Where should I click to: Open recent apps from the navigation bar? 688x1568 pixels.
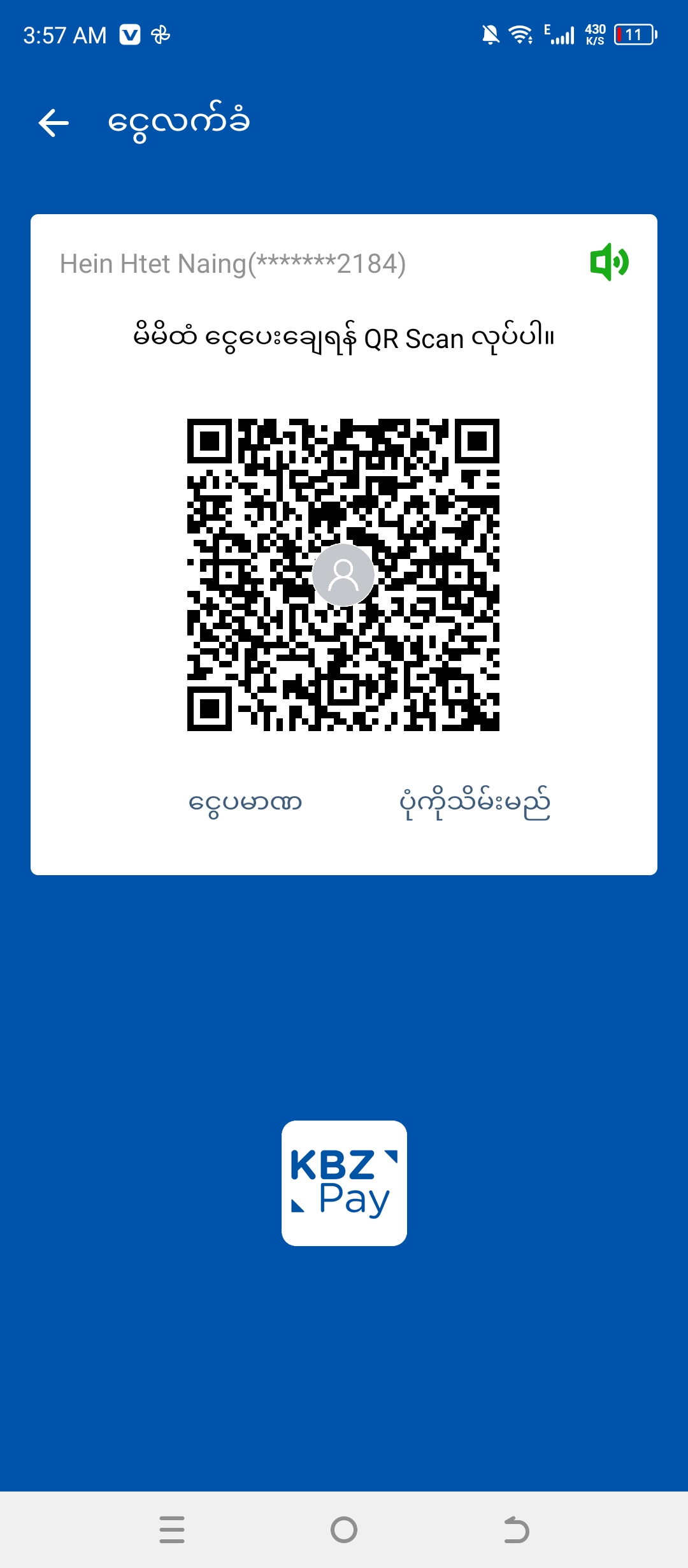pos(172,1529)
